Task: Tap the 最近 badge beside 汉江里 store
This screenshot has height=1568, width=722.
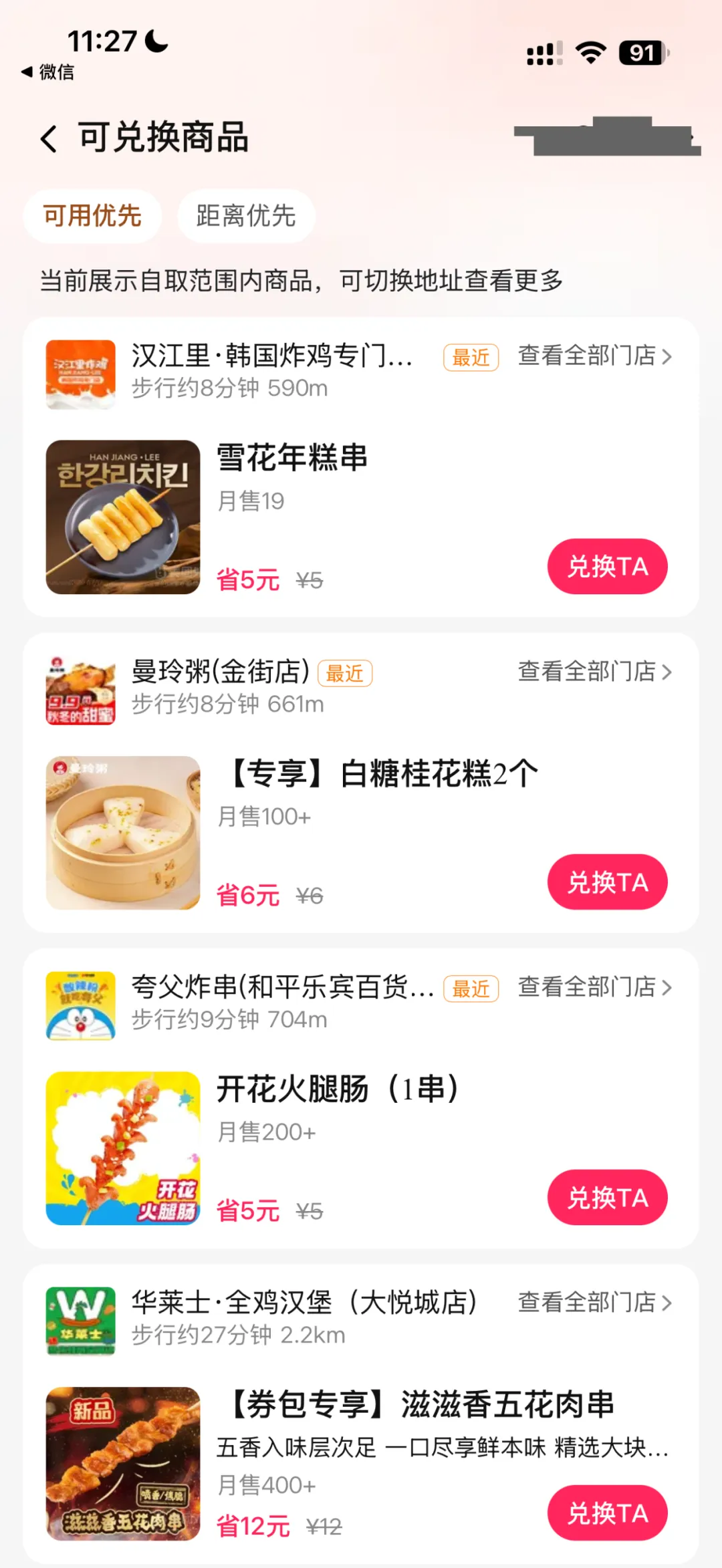Action: click(471, 358)
